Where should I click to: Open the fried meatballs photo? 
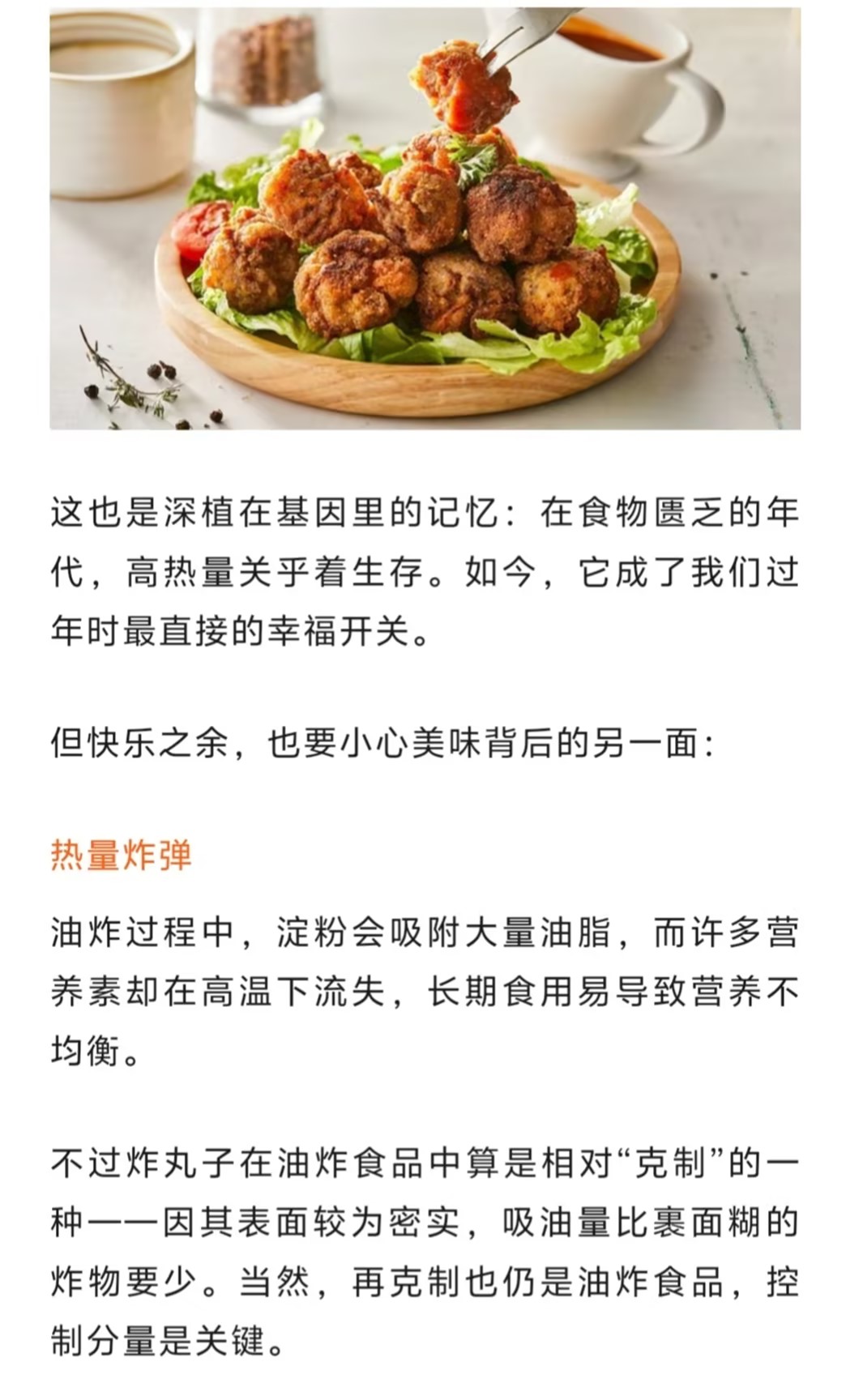click(x=425, y=219)
